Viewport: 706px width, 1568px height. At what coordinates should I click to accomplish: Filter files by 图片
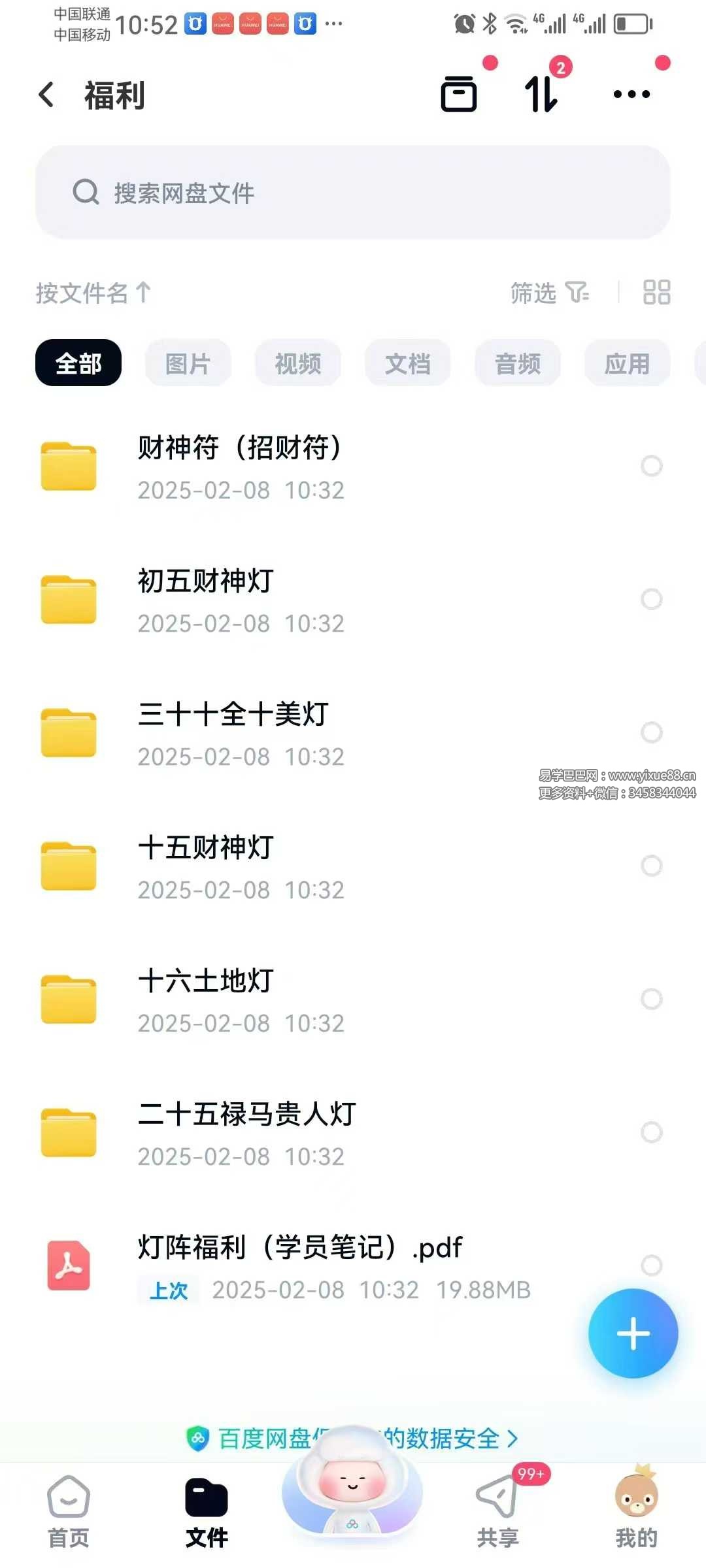click(188, 363)
